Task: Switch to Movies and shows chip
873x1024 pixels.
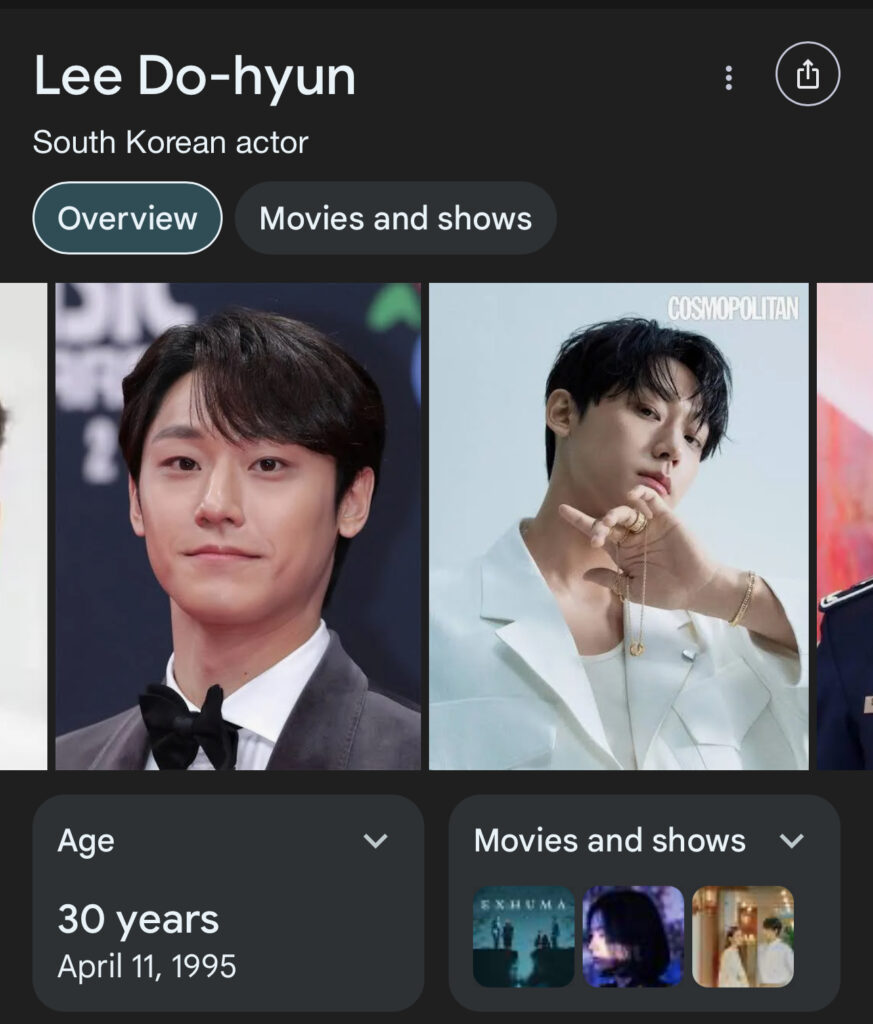Action: [x=395, y=218]
